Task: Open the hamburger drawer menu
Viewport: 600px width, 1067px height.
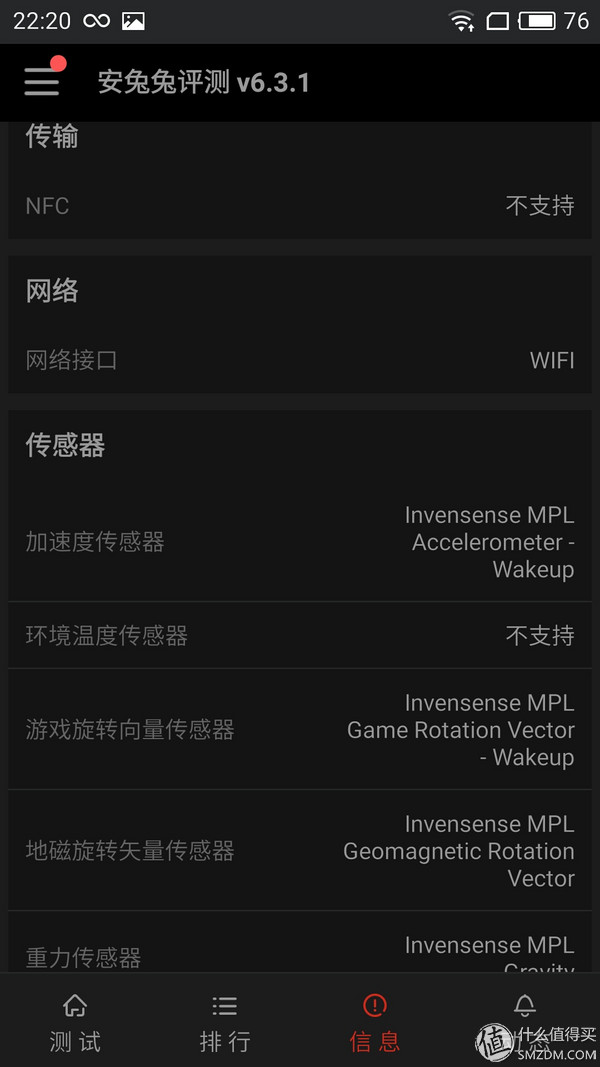Action: click(x=41, y=82)
